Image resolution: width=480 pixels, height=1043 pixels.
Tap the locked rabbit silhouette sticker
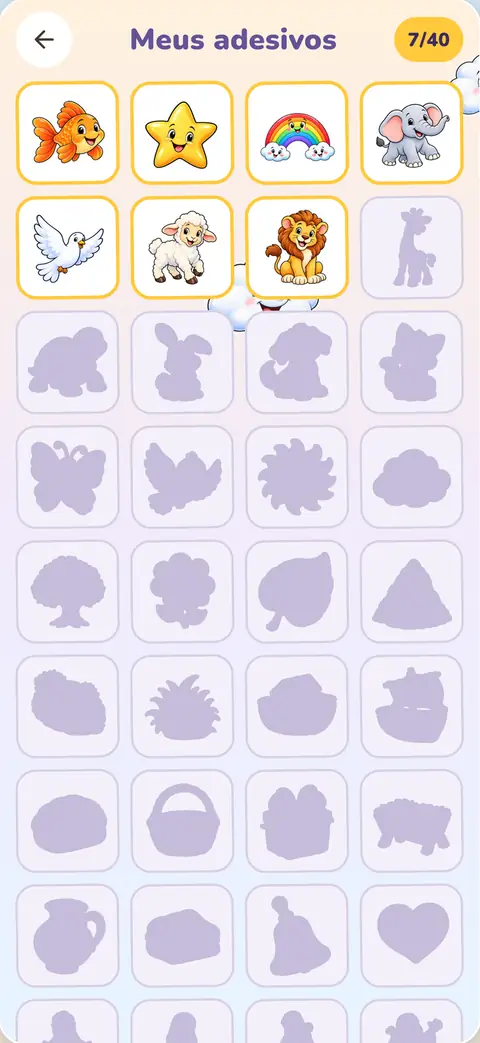pos(182,362)
